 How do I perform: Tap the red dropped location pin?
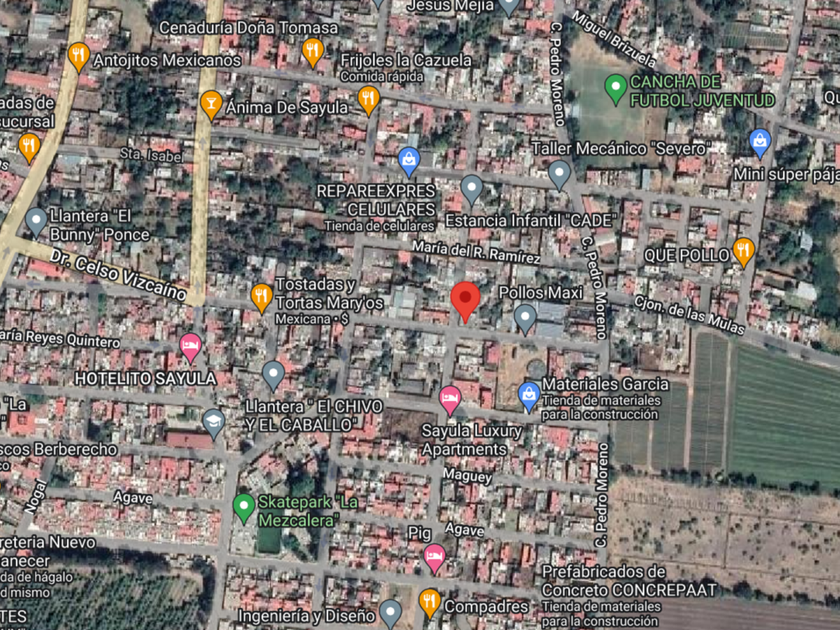(x=465, y=301)
